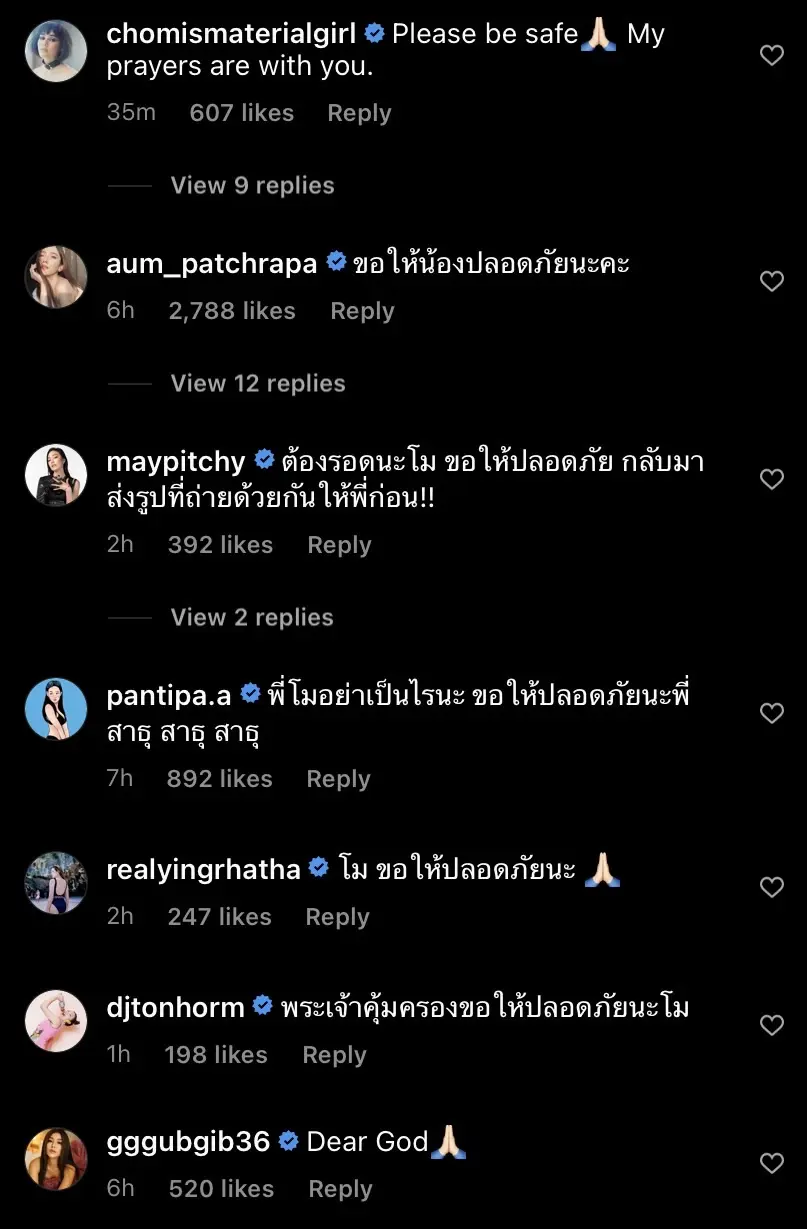Screen dimensions: 807x1229
Task: Like chomismaterialgirl's comment
Action: (x=771, y=56)
